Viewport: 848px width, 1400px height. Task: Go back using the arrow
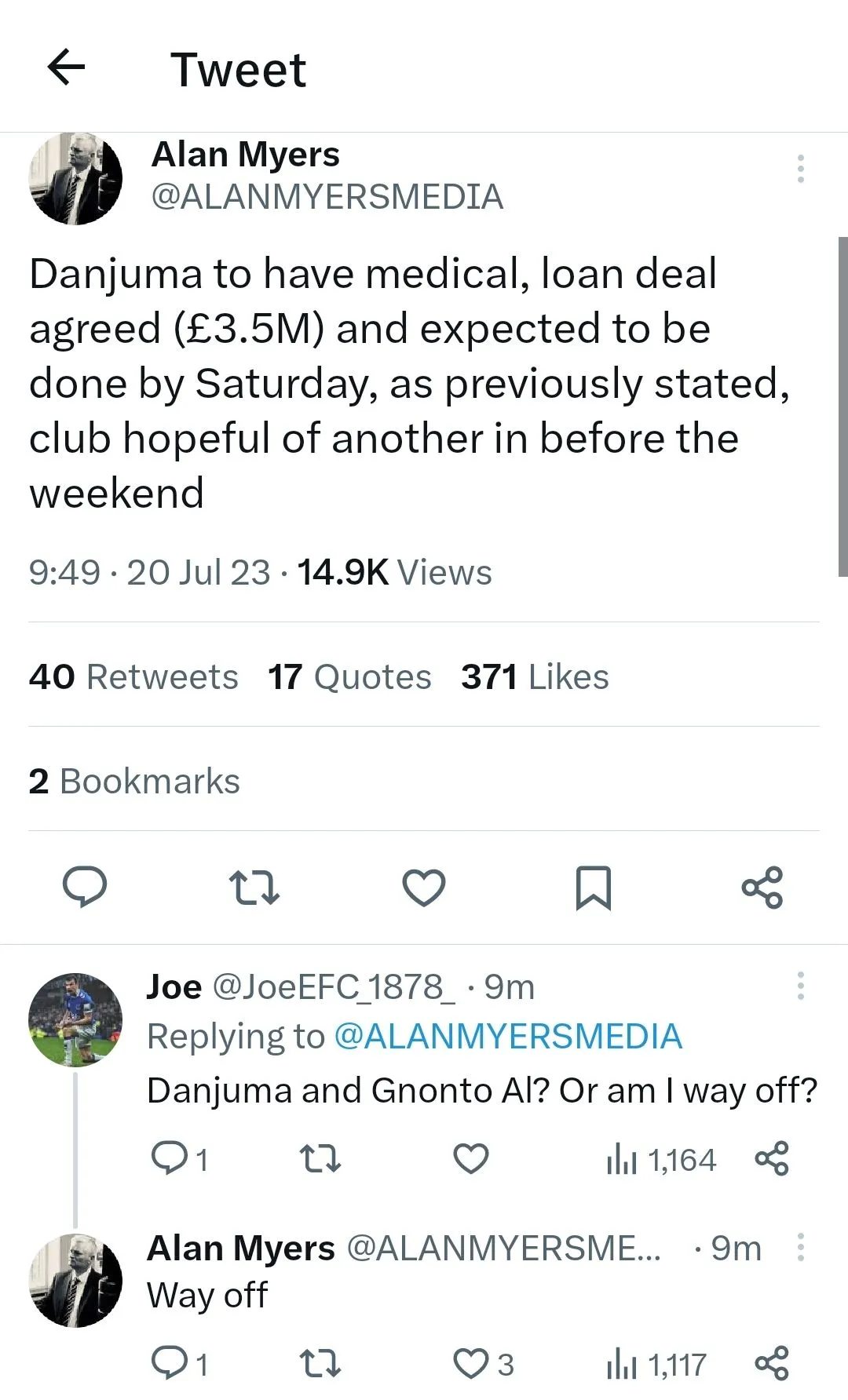(x=67, y=67)
